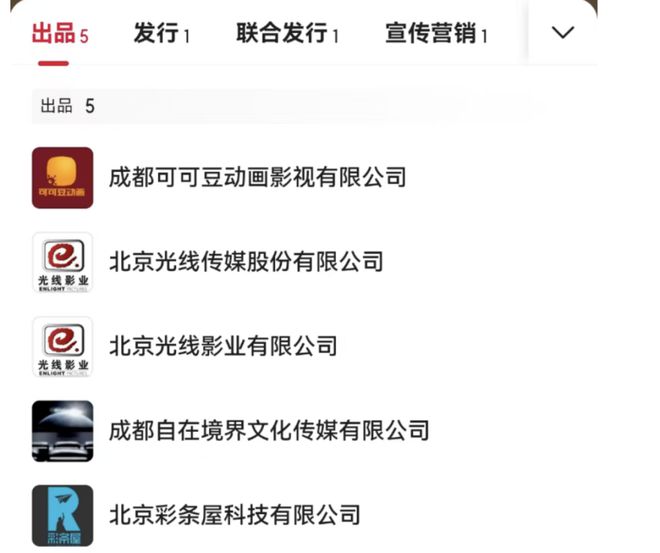
Task: Open 成都可可豆动画影视有限公司
Action: tap(258, 178)
